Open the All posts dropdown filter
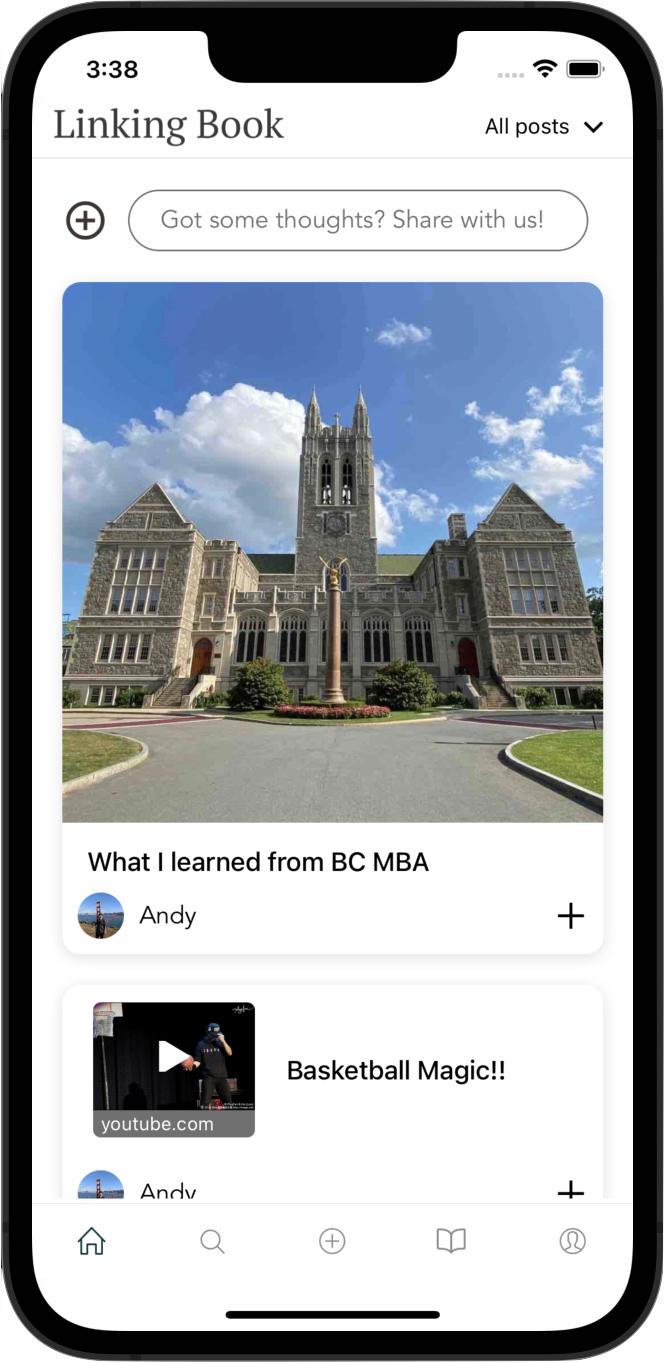This screenshot has height=1363, width=664. point(544,127)
